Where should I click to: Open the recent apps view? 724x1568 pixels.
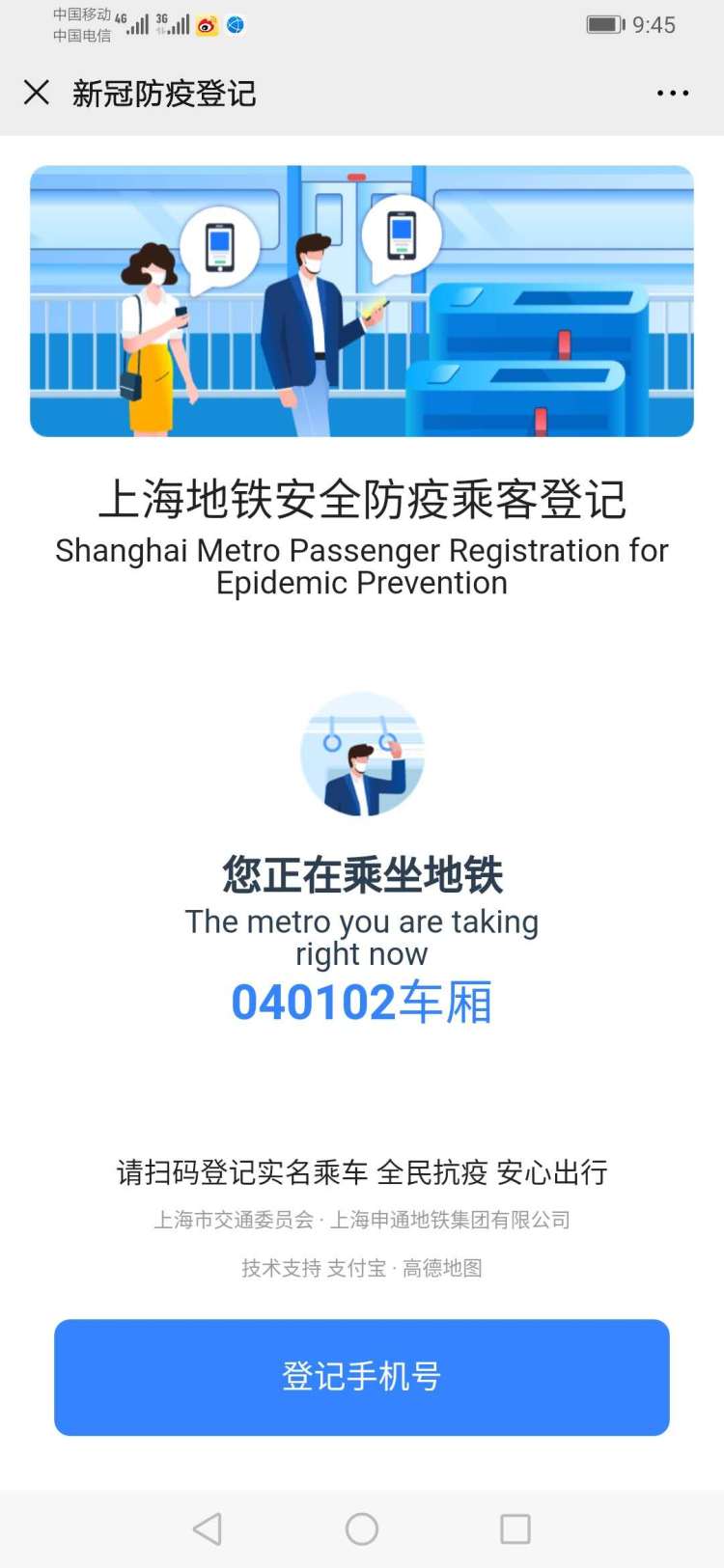(515, 1528)
